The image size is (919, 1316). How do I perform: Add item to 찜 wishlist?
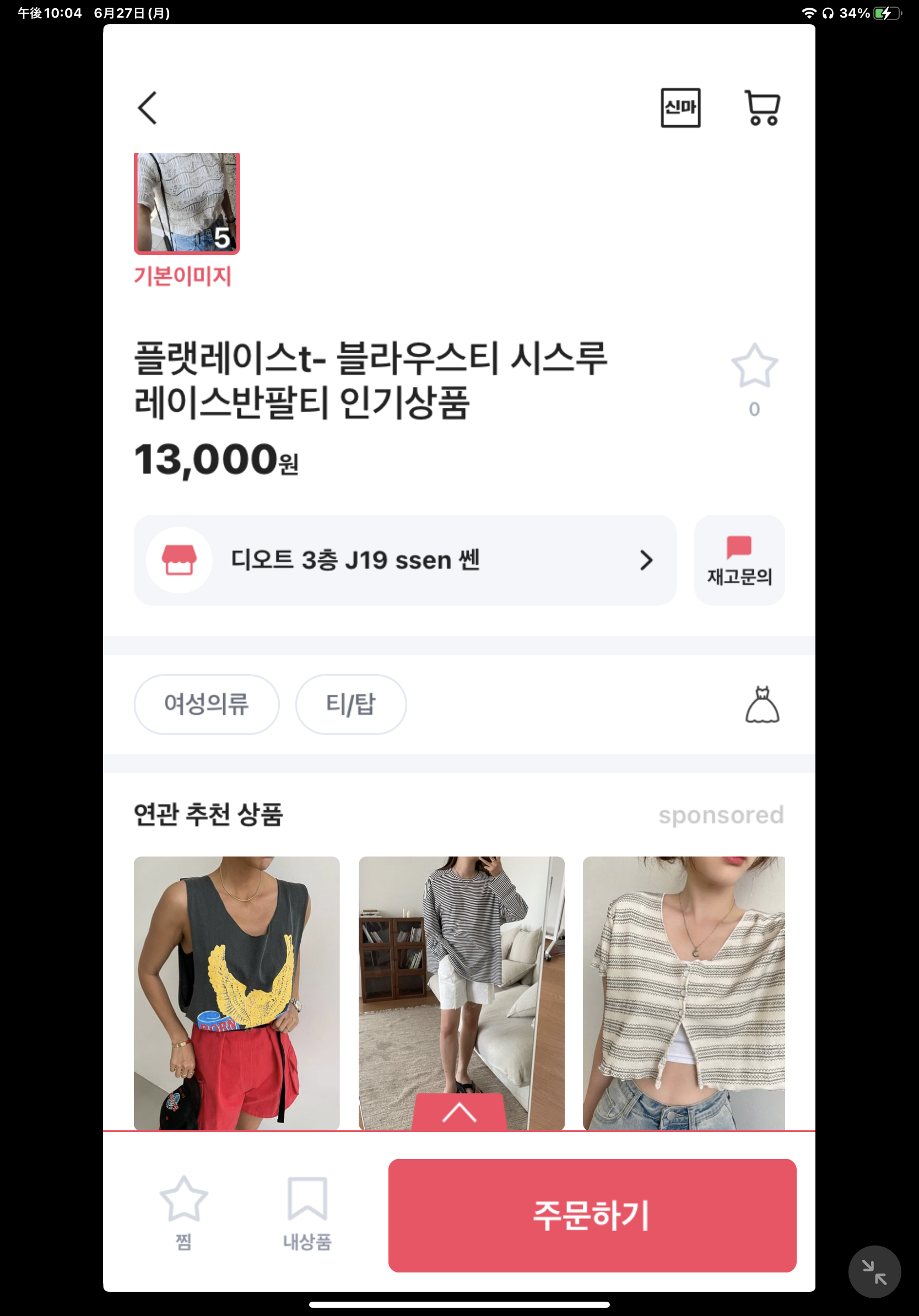click(x=183, y=1212)
